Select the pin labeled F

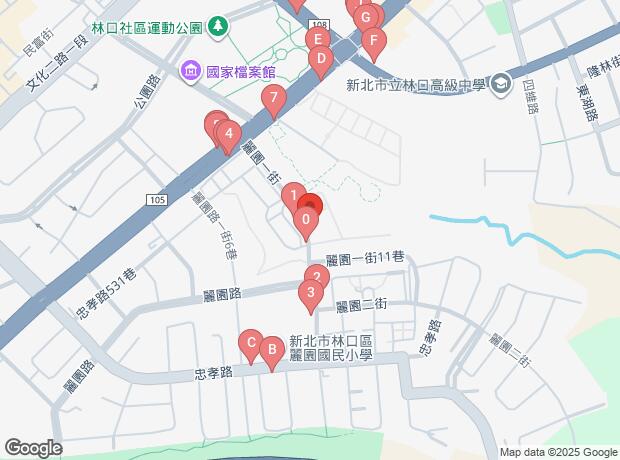pos(372,41)
